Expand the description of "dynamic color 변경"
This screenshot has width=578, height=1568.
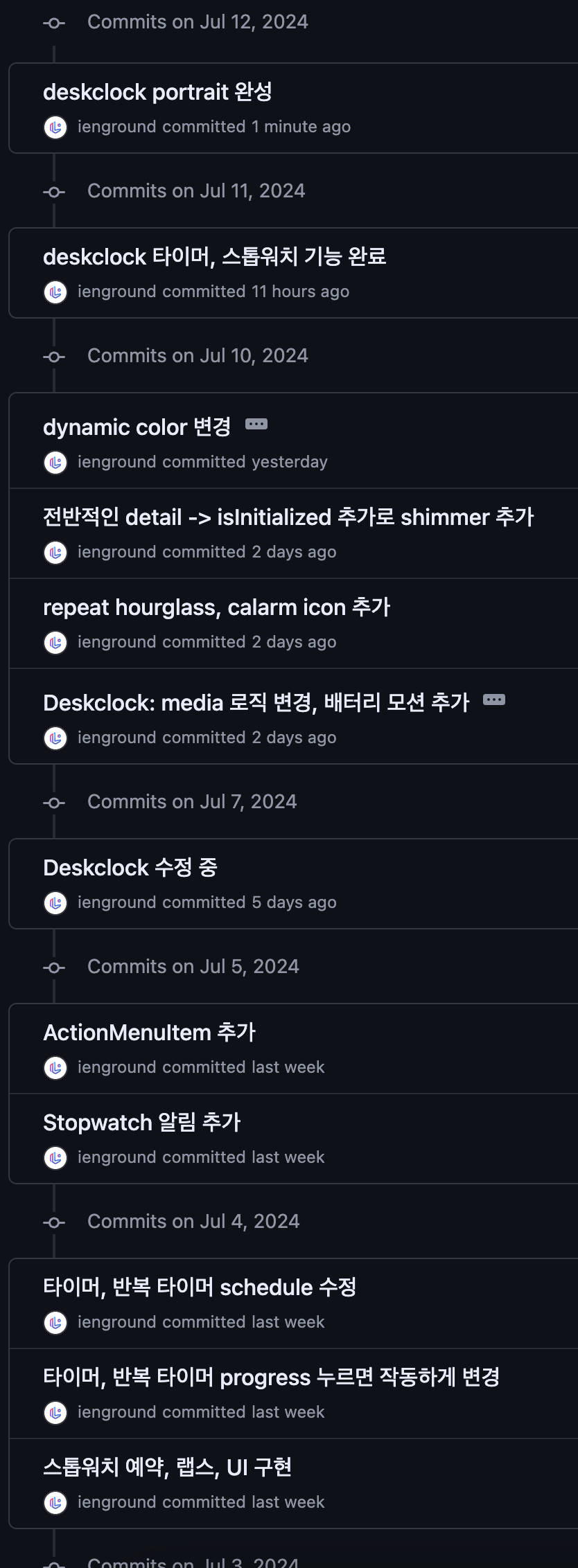tap(256, 425)
